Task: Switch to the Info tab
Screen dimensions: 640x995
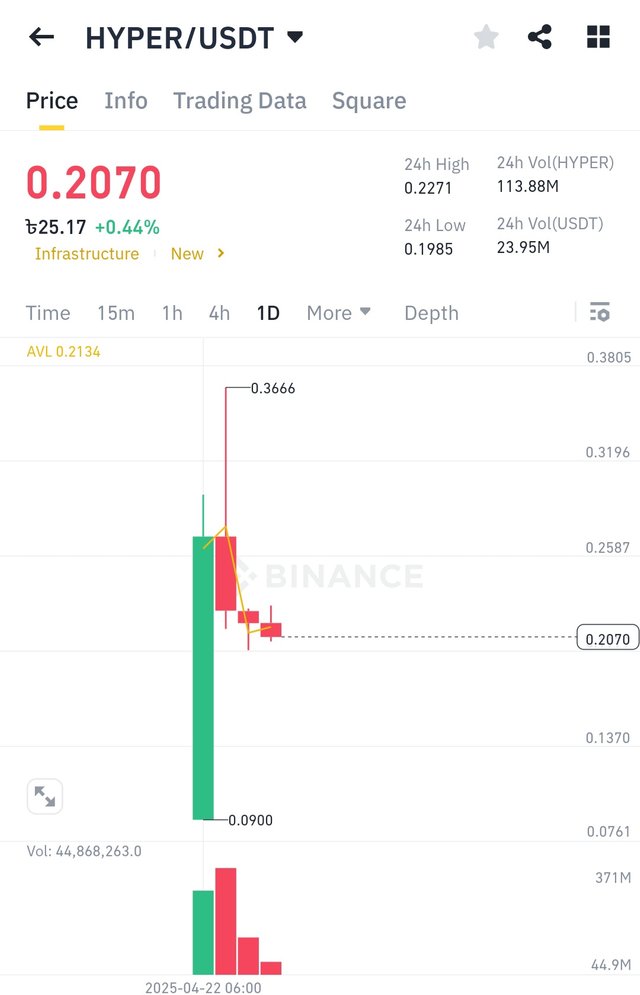Action: click(x=126, y=101)
